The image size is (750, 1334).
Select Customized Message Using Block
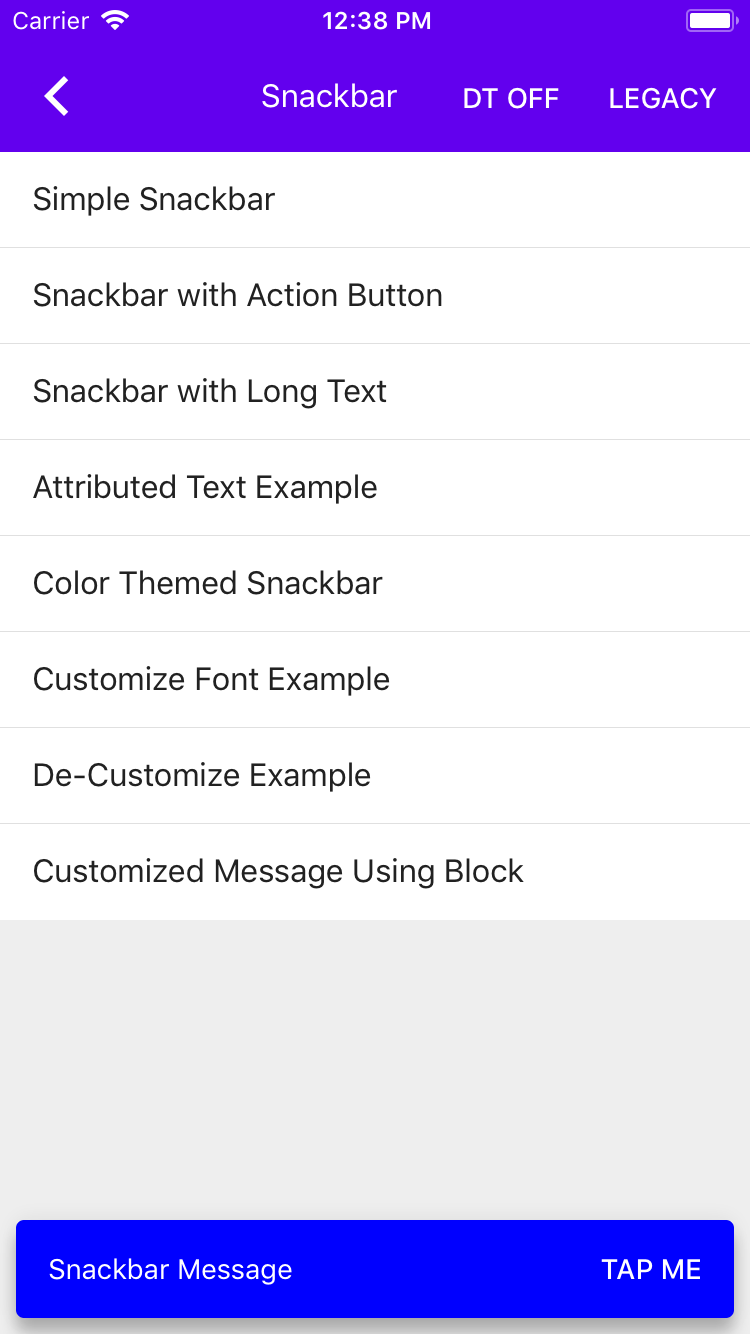[278, 871]
